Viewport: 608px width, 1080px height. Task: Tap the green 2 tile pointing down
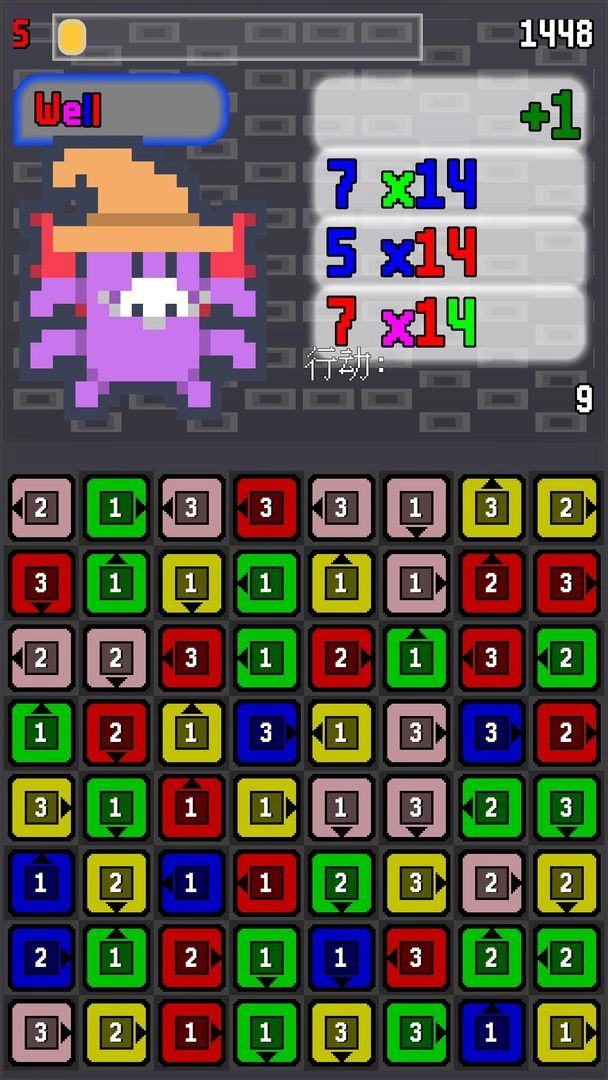click(340, 883)
